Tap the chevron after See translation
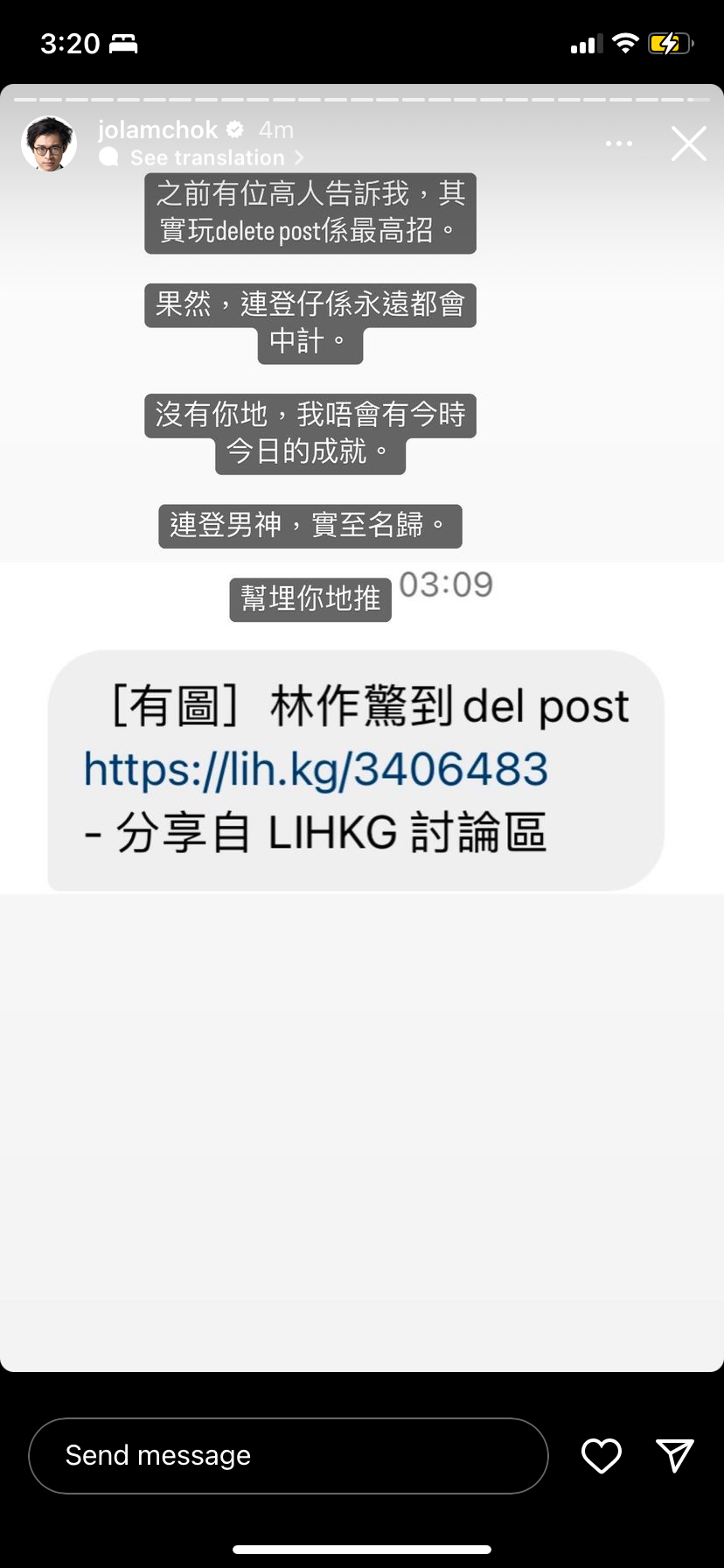The image size is (724, 1568). point(299,158)
